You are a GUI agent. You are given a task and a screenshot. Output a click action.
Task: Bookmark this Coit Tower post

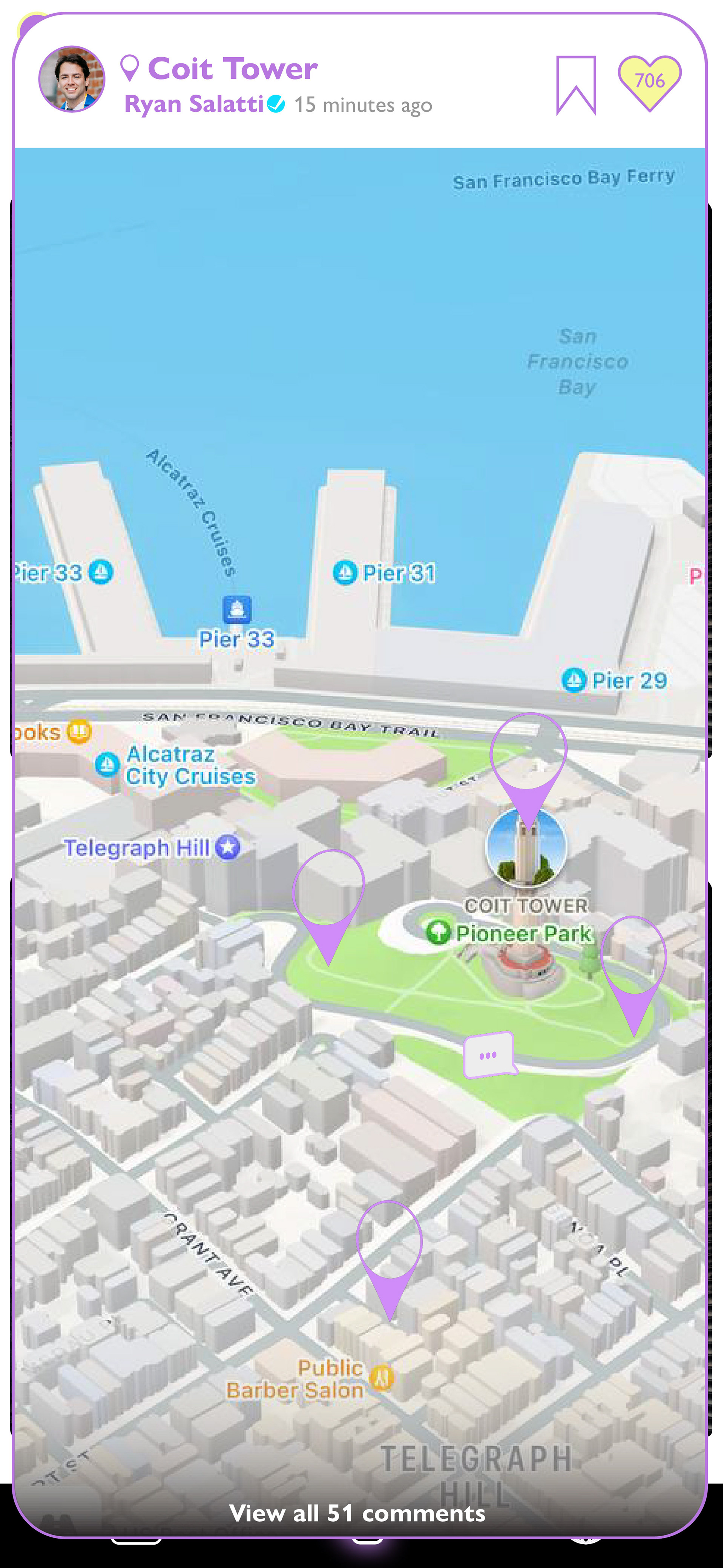575,85
